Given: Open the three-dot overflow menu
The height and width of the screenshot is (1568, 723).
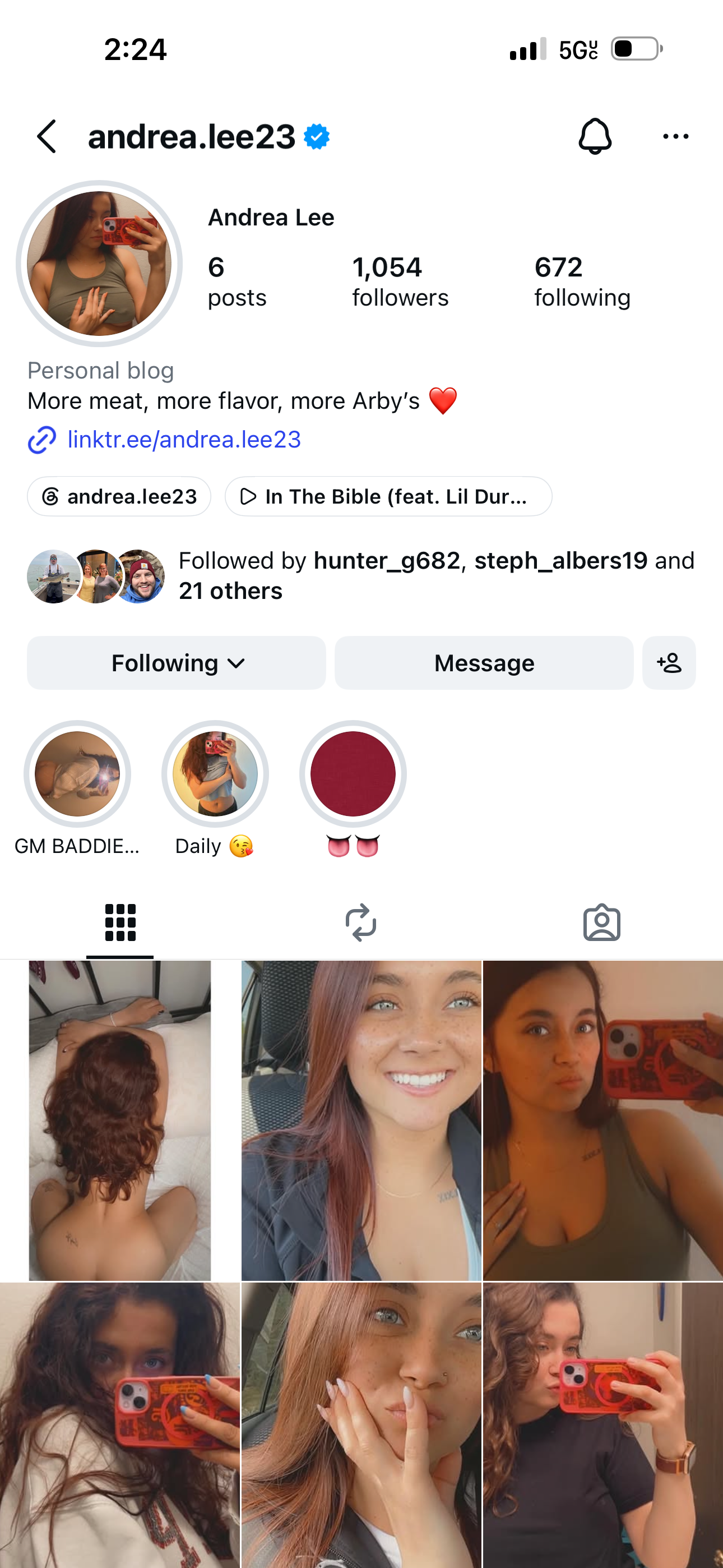Looking at the screenshot, I should [x=675, y=136].
